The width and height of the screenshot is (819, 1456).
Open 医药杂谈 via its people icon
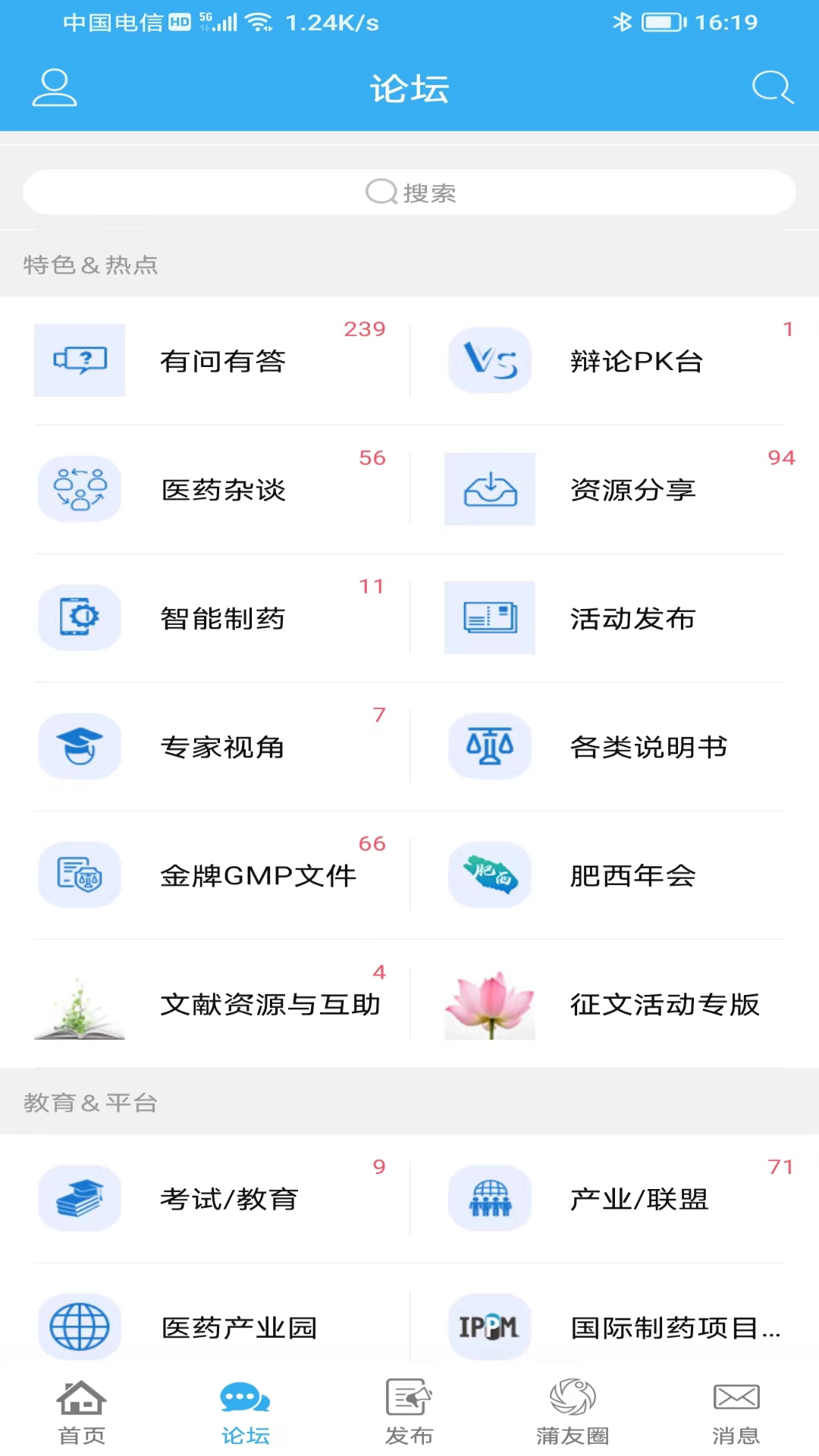click(x=79, y=489)
